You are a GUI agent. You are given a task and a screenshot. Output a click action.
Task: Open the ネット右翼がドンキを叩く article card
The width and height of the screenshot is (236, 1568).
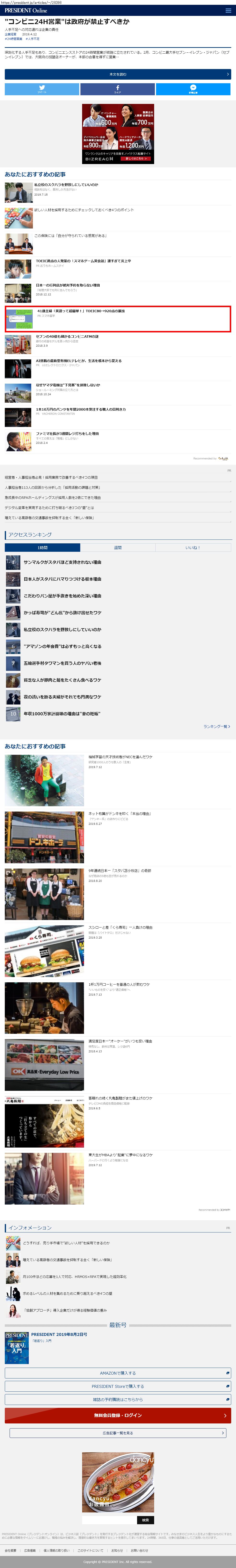point(119,813)
